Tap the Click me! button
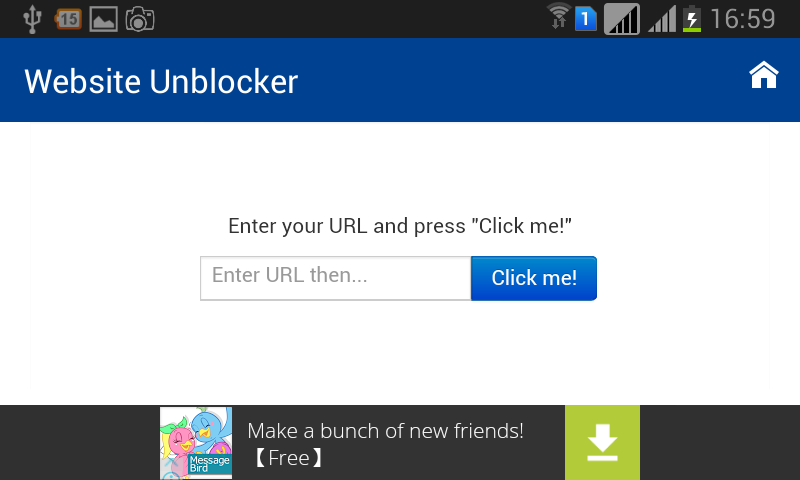The width and height of the screenshot is (800, 480). 534,278
